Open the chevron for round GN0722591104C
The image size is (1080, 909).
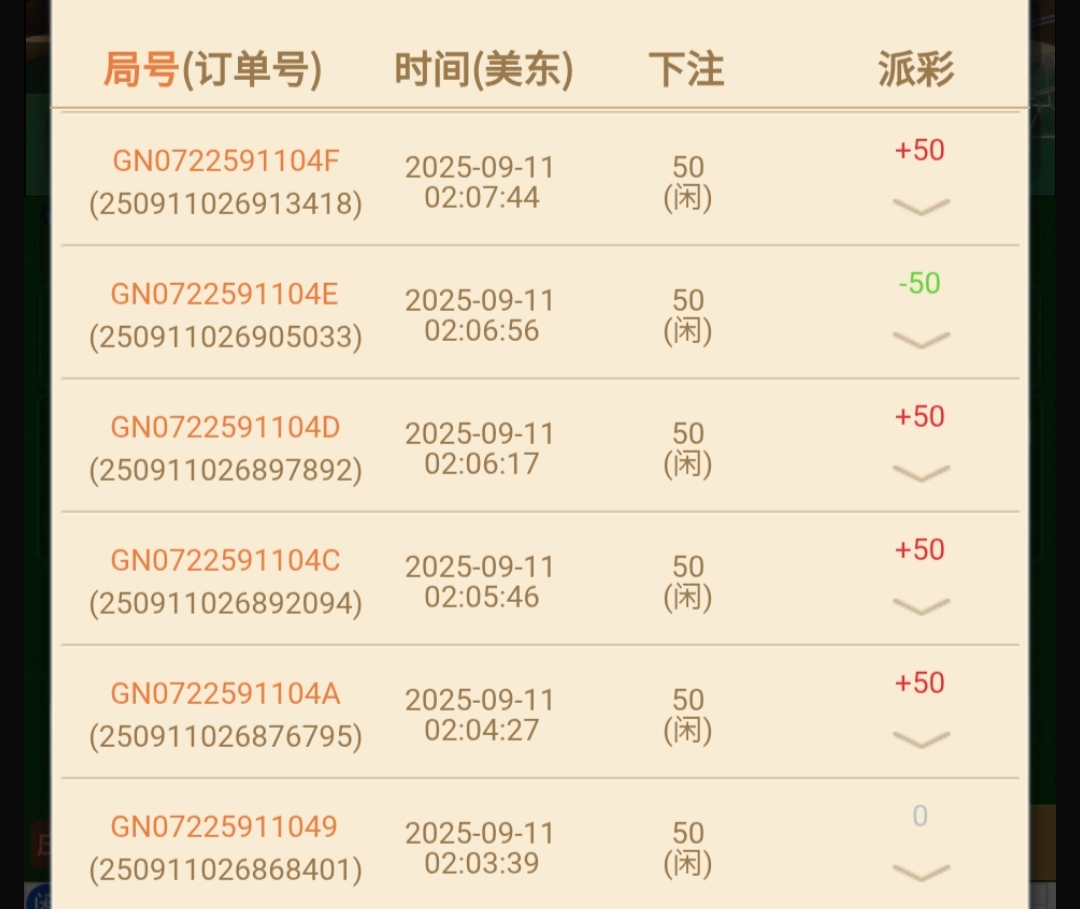pos(921,606)
